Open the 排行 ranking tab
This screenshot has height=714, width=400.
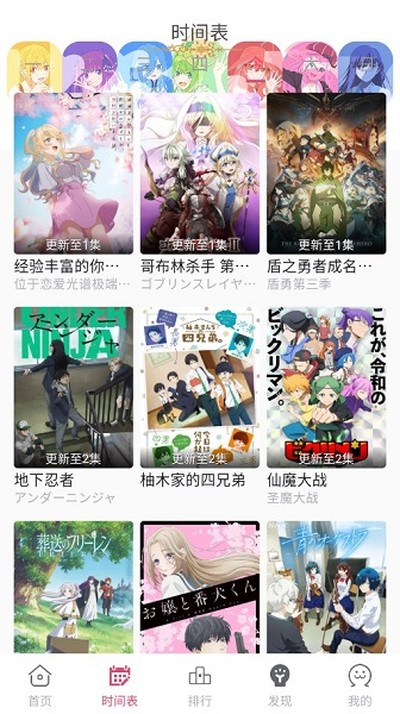click(x=200, y=685)
